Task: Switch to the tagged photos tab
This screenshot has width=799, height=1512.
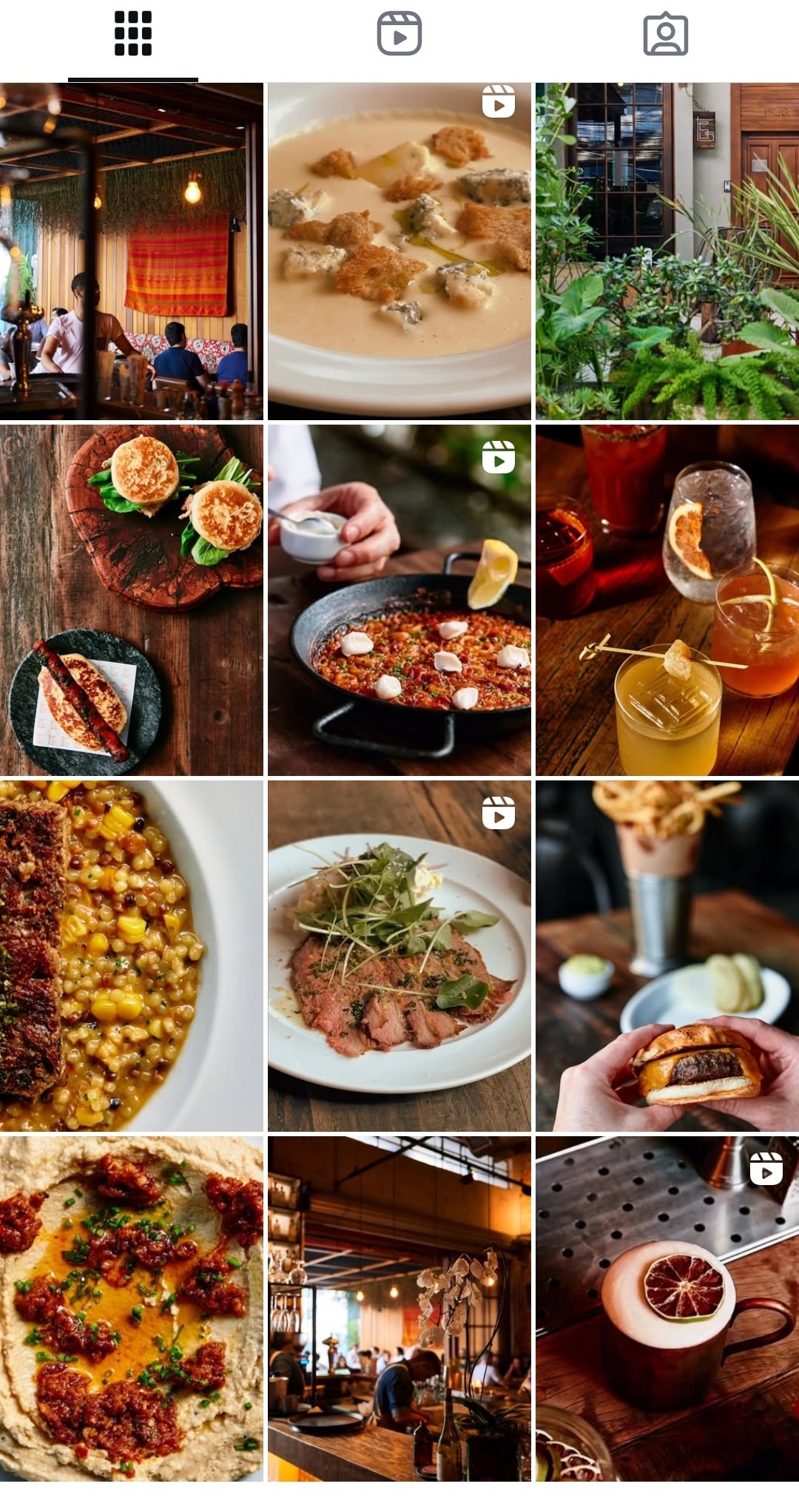Action: click(666, 34)
